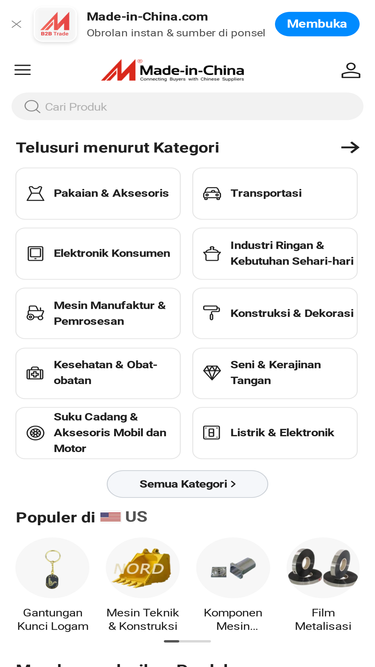Select Elektronik Konsumen category
Viewport: 375px width, 667px height.
[98, 254]
